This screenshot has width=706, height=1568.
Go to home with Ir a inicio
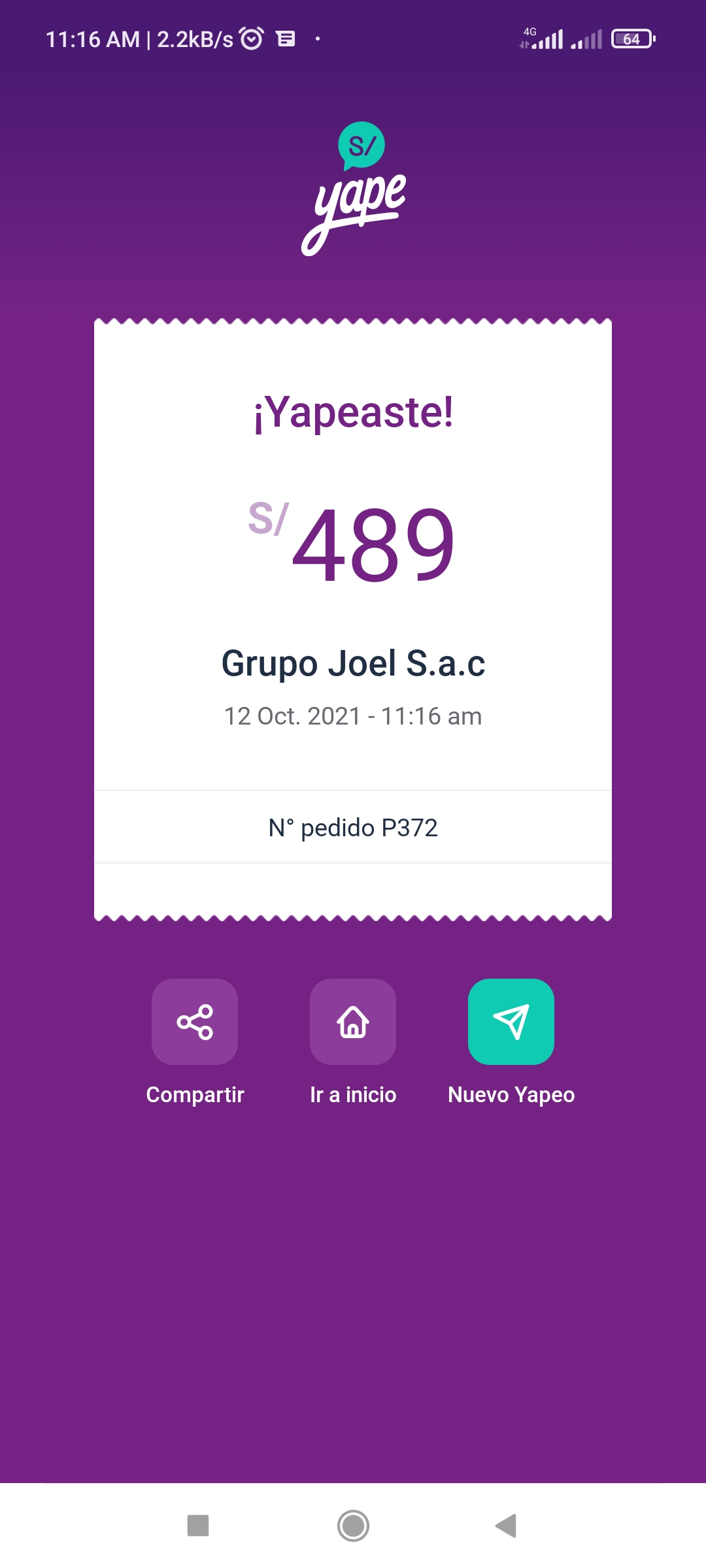coord(353,1022)
